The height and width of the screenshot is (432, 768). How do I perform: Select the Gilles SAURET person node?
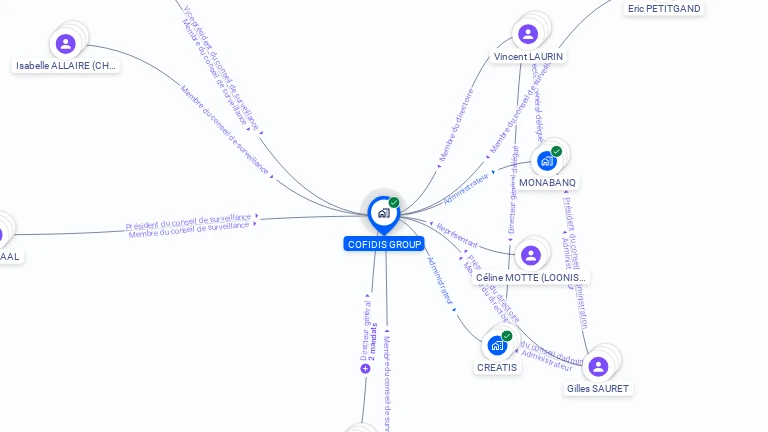pos(598,366)
